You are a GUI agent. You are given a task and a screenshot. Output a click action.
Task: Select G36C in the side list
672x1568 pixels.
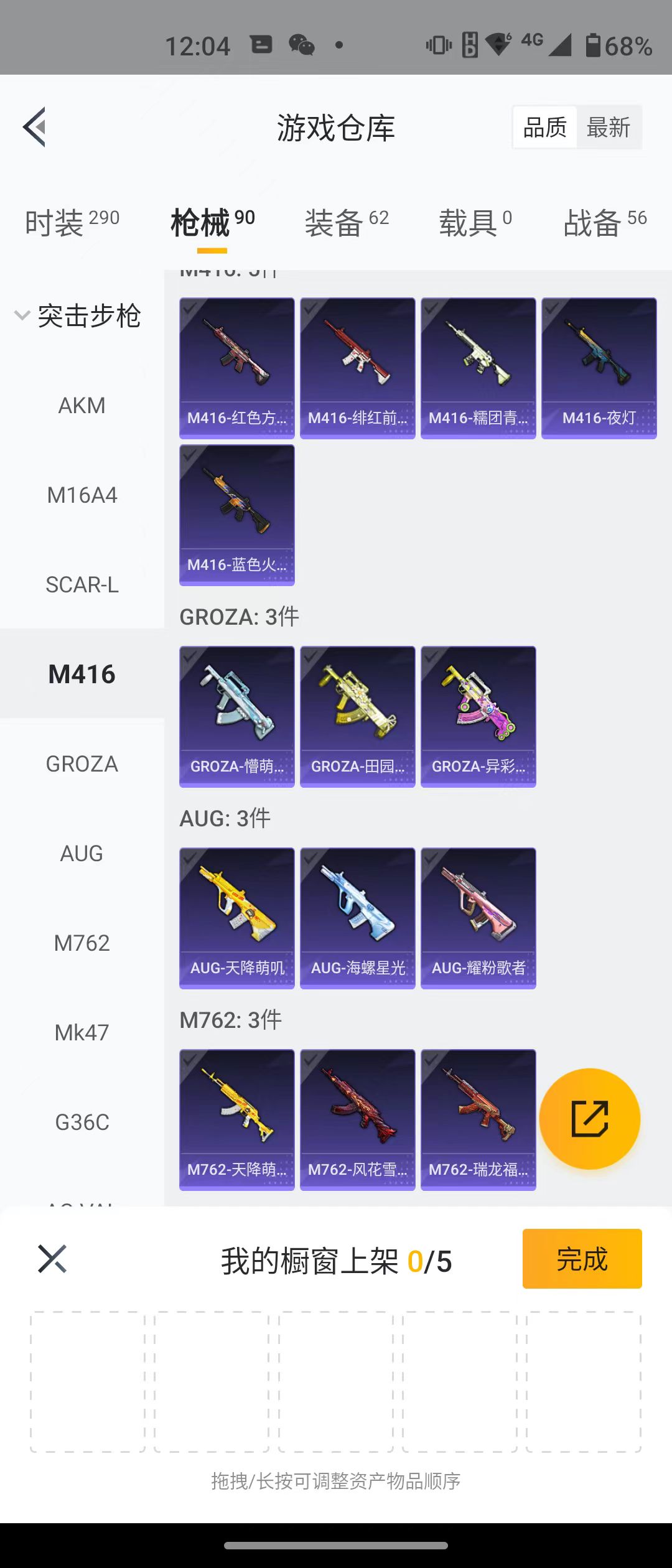[x=82, y=1122]
